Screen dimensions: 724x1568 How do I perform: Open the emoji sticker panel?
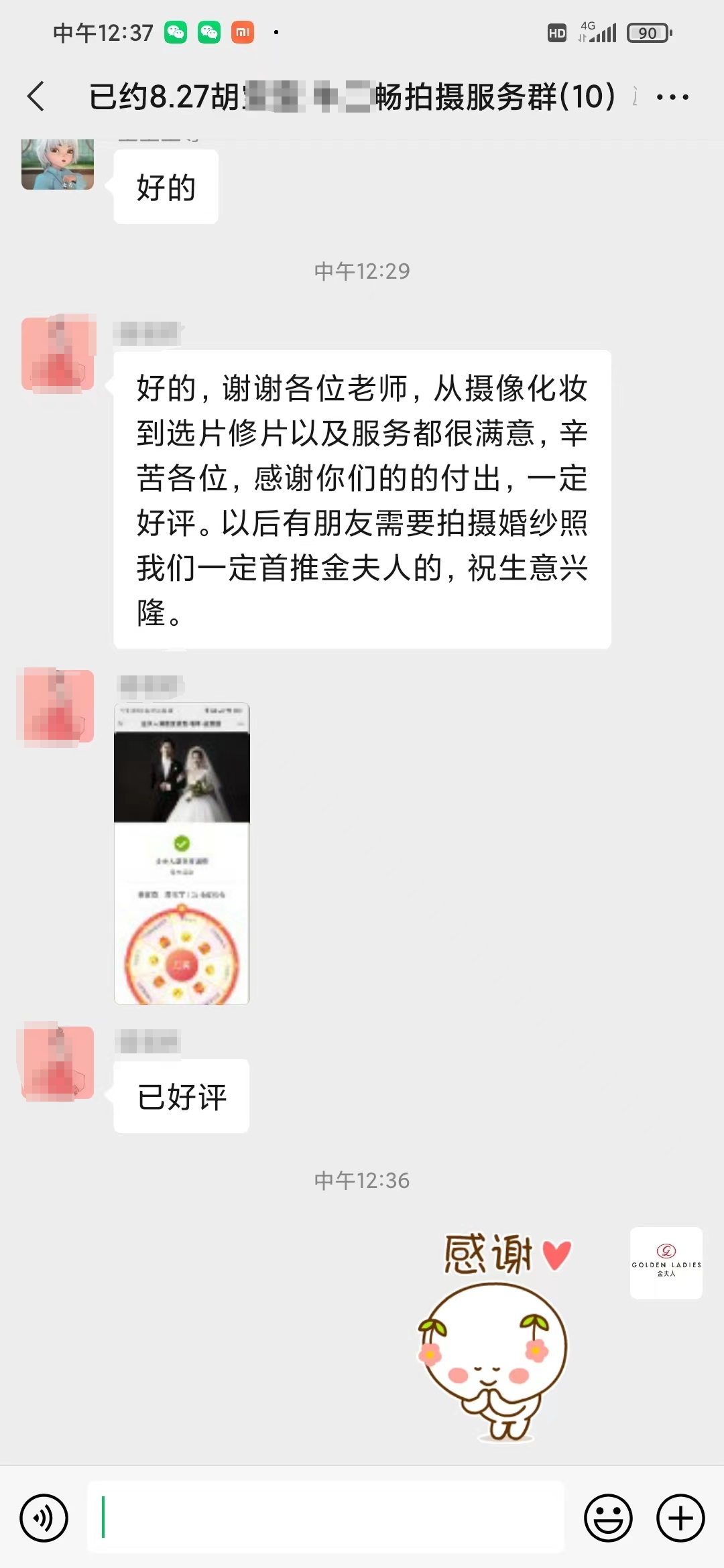coord(608,1518)
